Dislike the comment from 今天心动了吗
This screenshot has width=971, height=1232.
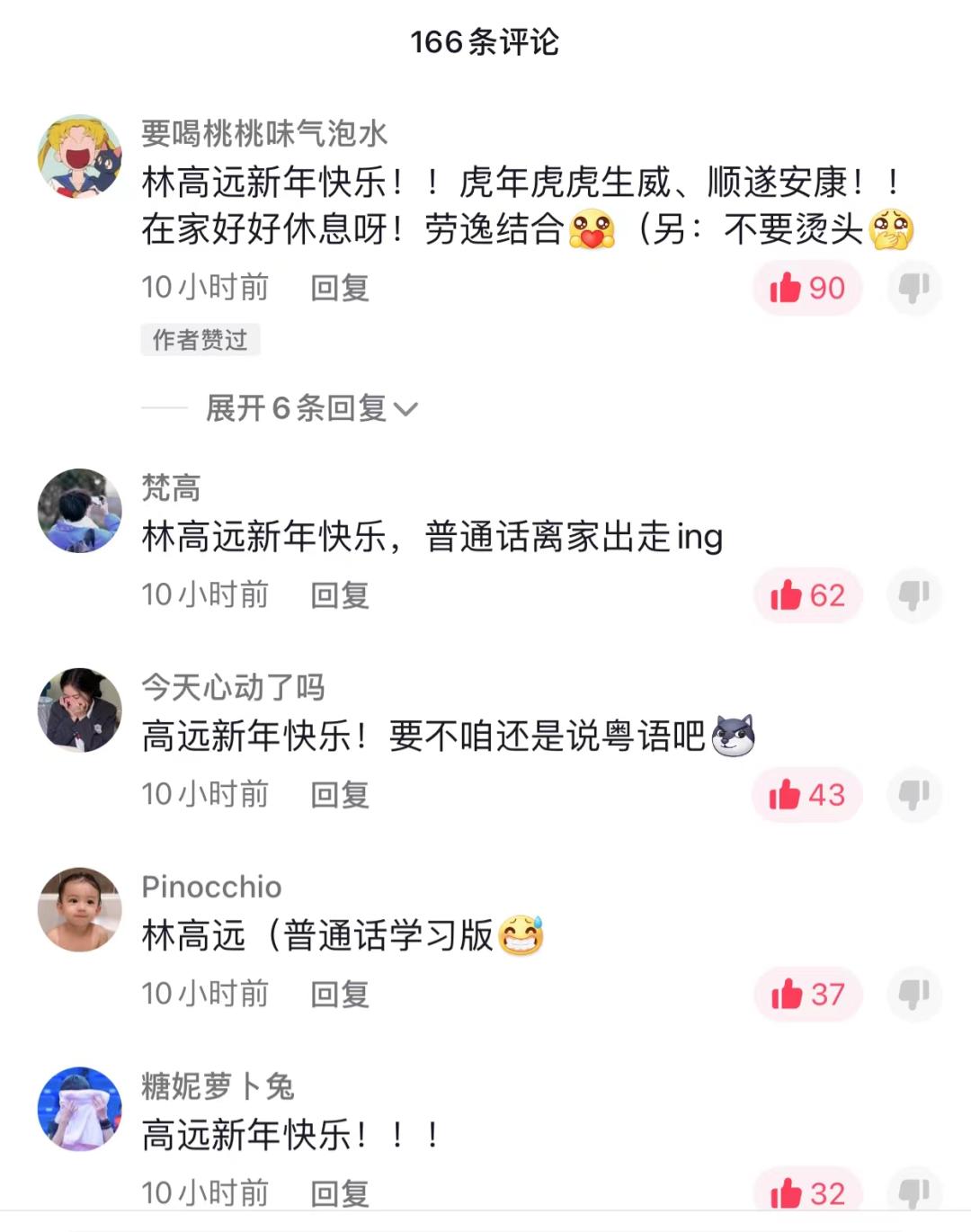click(913, 795)
